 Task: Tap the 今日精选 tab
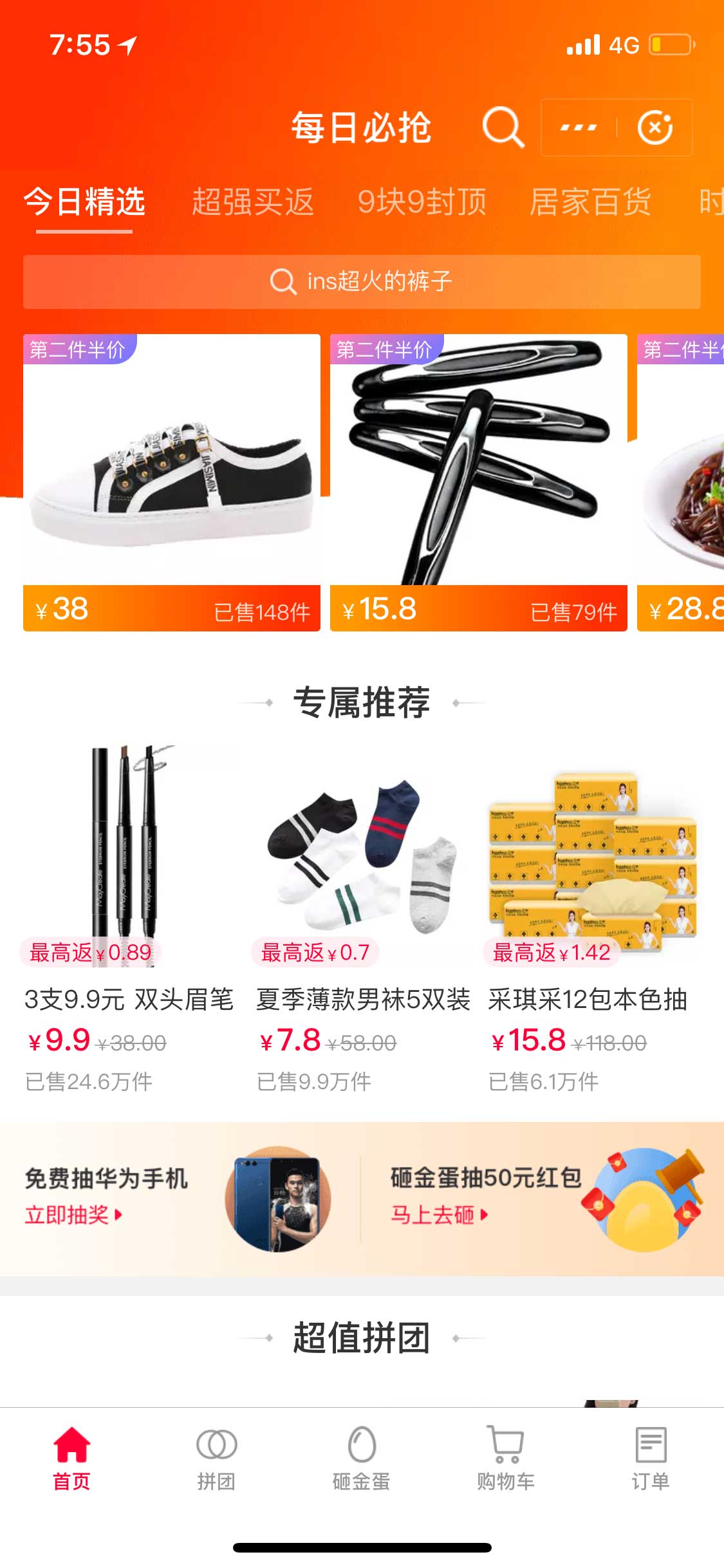pos(84,202)
